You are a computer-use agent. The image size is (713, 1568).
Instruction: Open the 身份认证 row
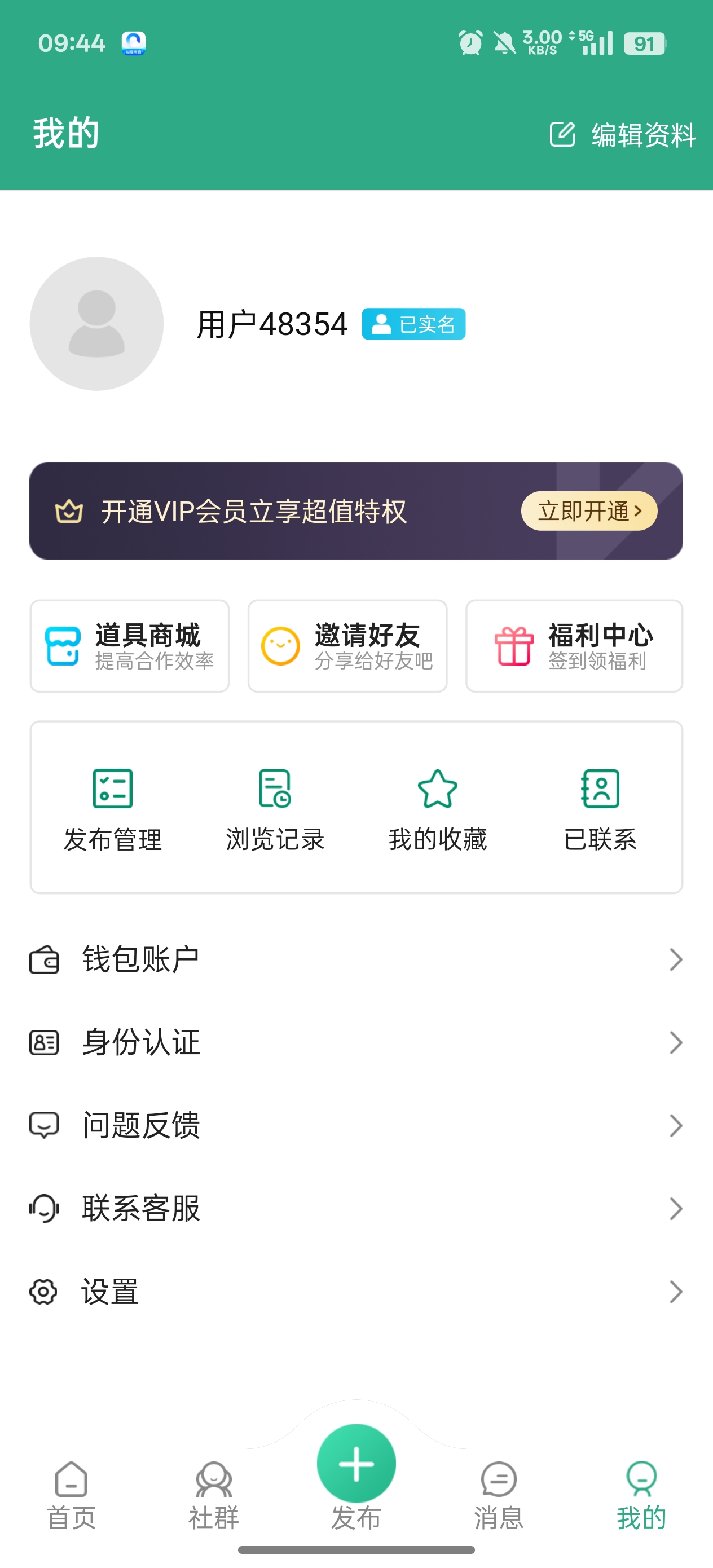tap(356, 1043)
